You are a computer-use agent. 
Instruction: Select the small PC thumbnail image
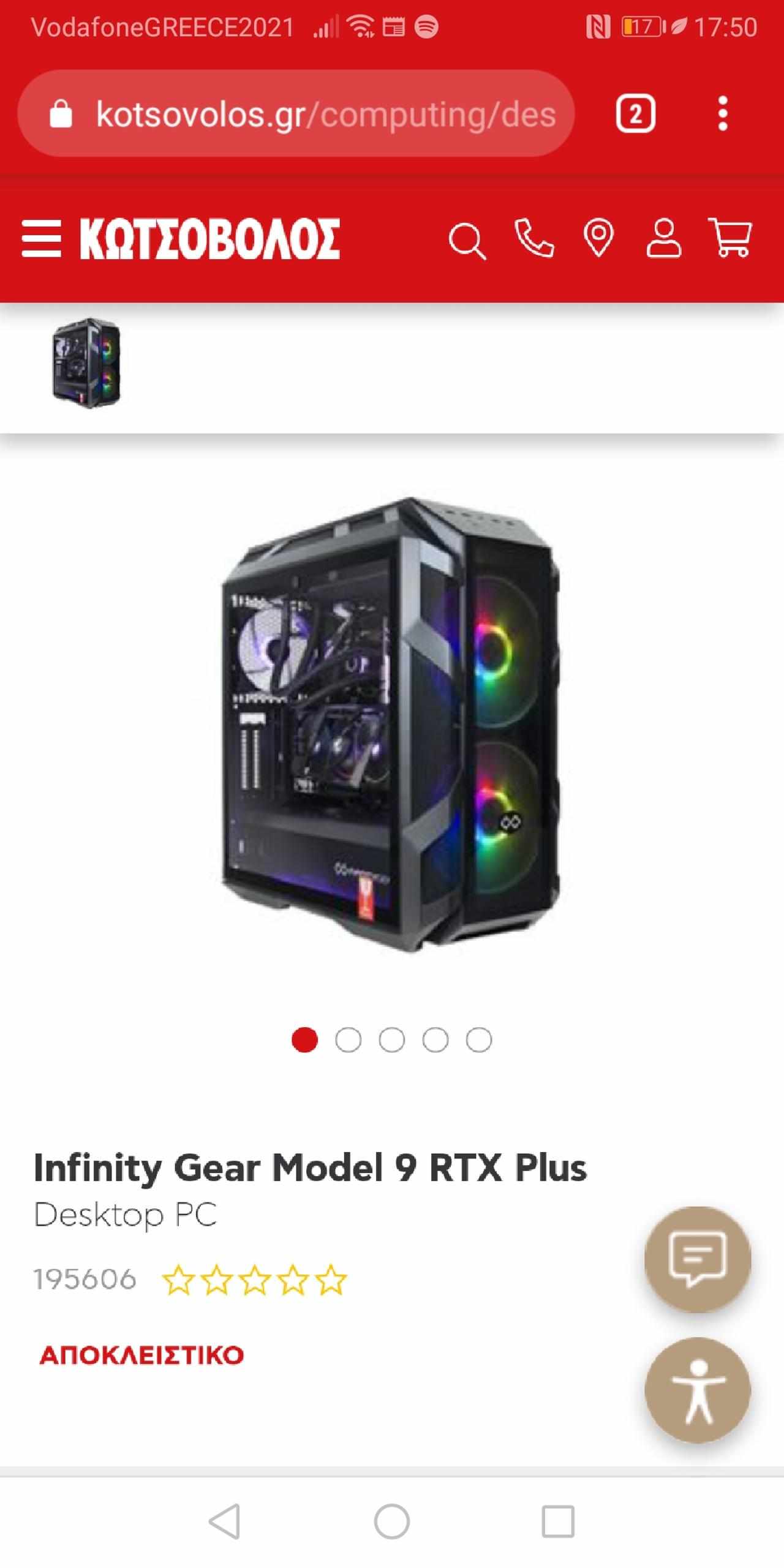click(x=86, y=363)
